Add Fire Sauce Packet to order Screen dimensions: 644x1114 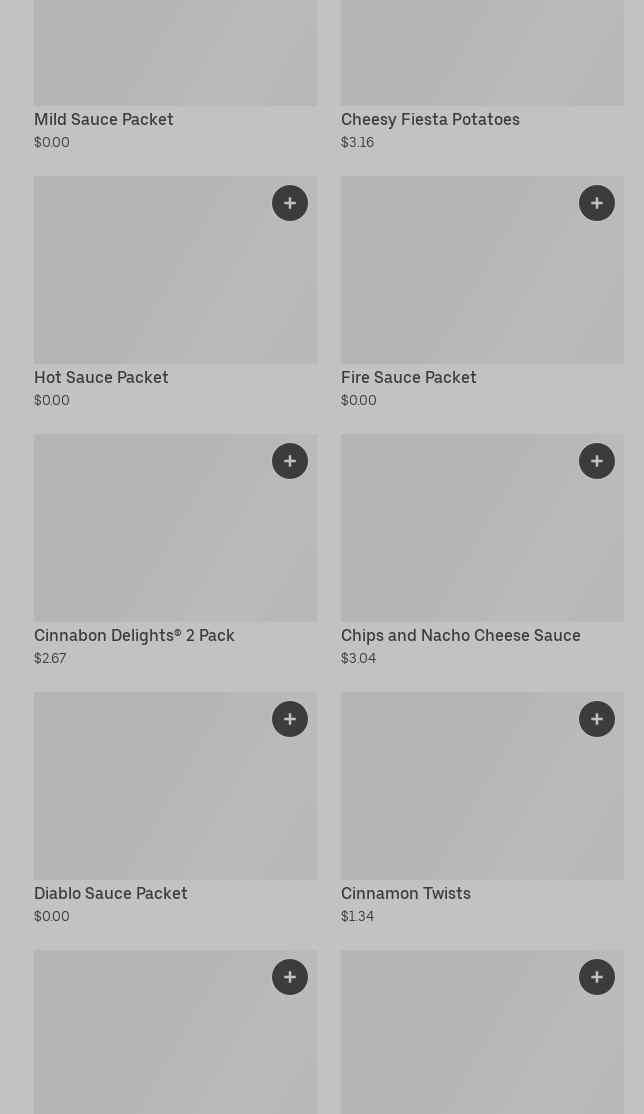[x=597, y=203]
